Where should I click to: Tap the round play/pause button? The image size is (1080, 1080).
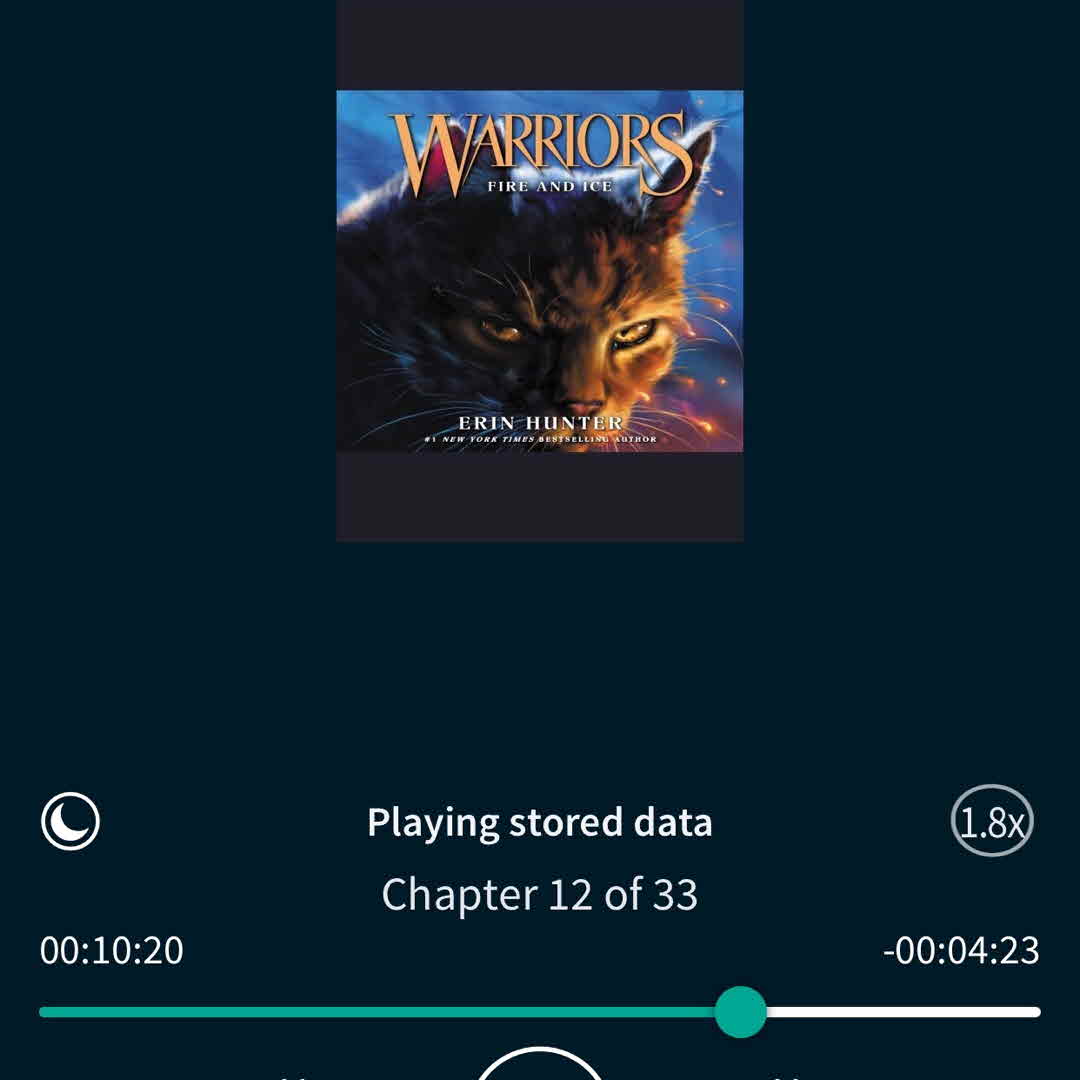tap(540, 1066)
